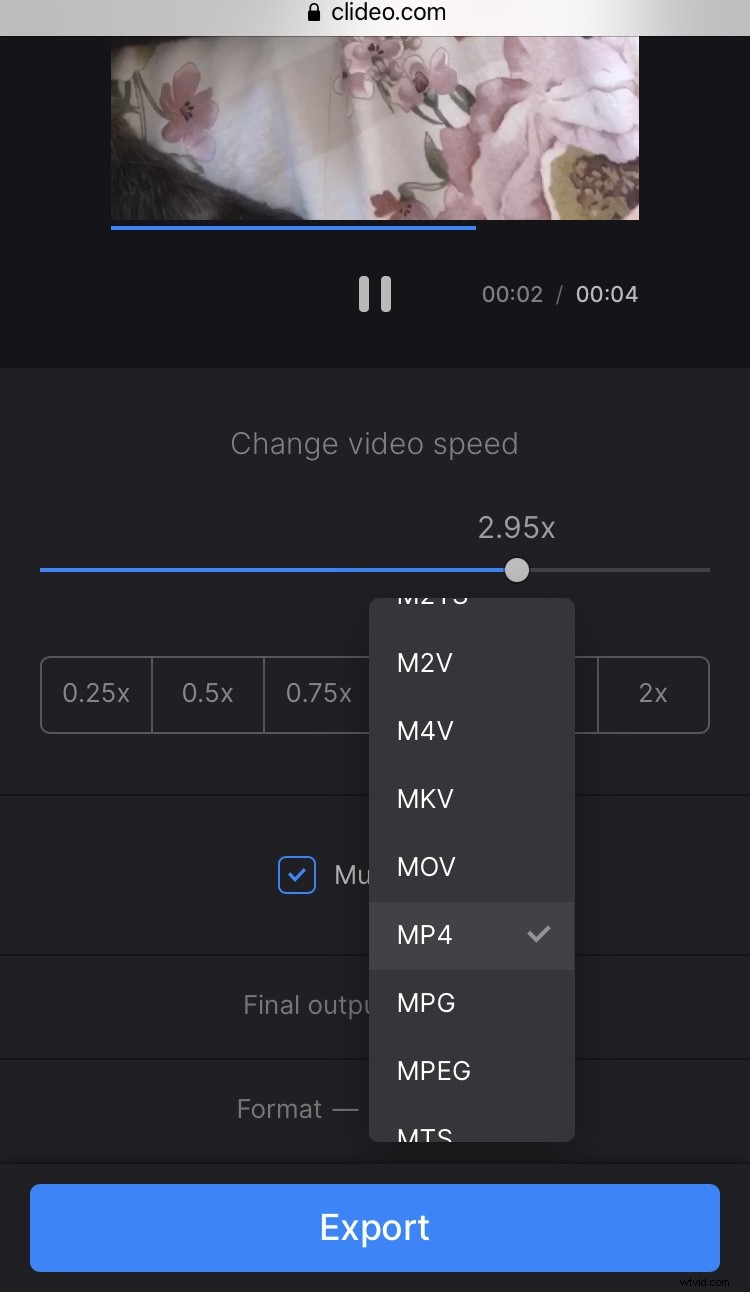Click the video preview thumbnail
This screenshot has height=1292, width=750.
pyautogui.click(x=374, y=127)
